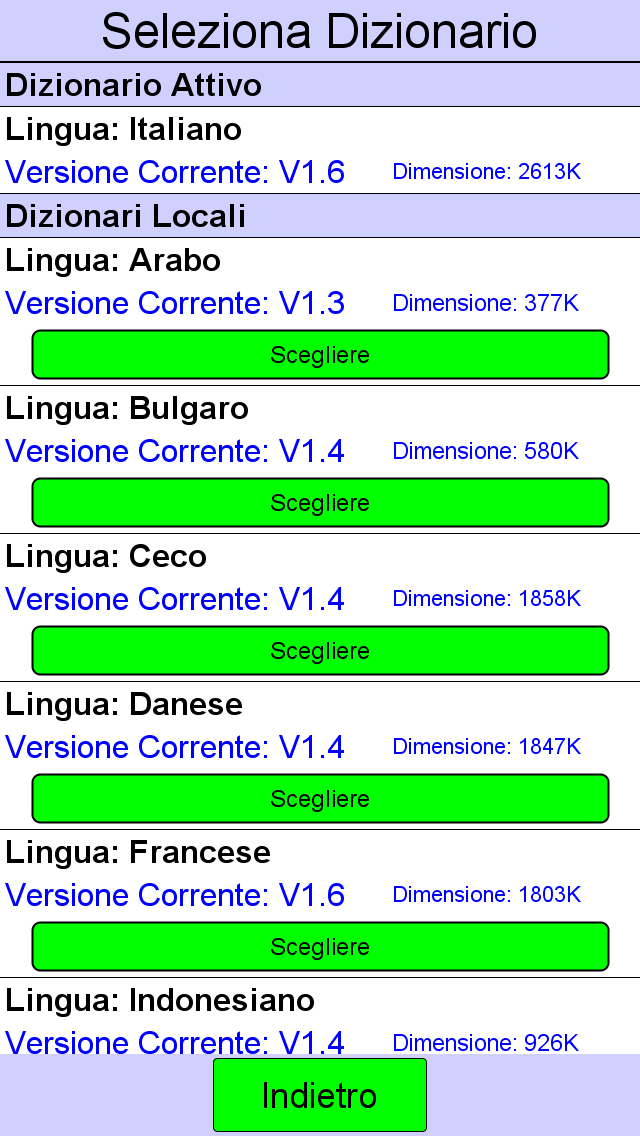Pick the Francese dictionary using Scegliere
This screenshot has height=1136, width=640.
[320, 946]
